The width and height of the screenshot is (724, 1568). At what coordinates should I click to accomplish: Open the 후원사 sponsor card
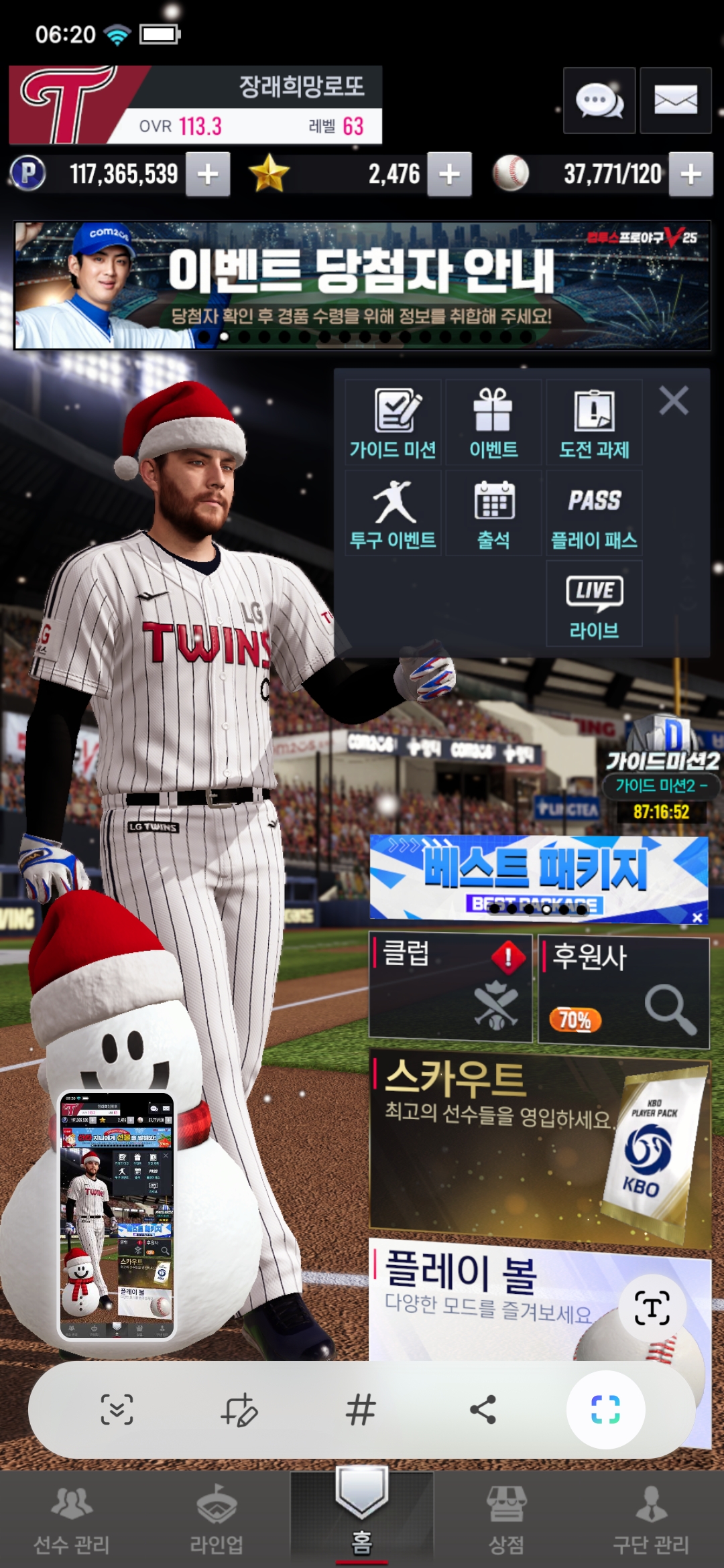623,990
